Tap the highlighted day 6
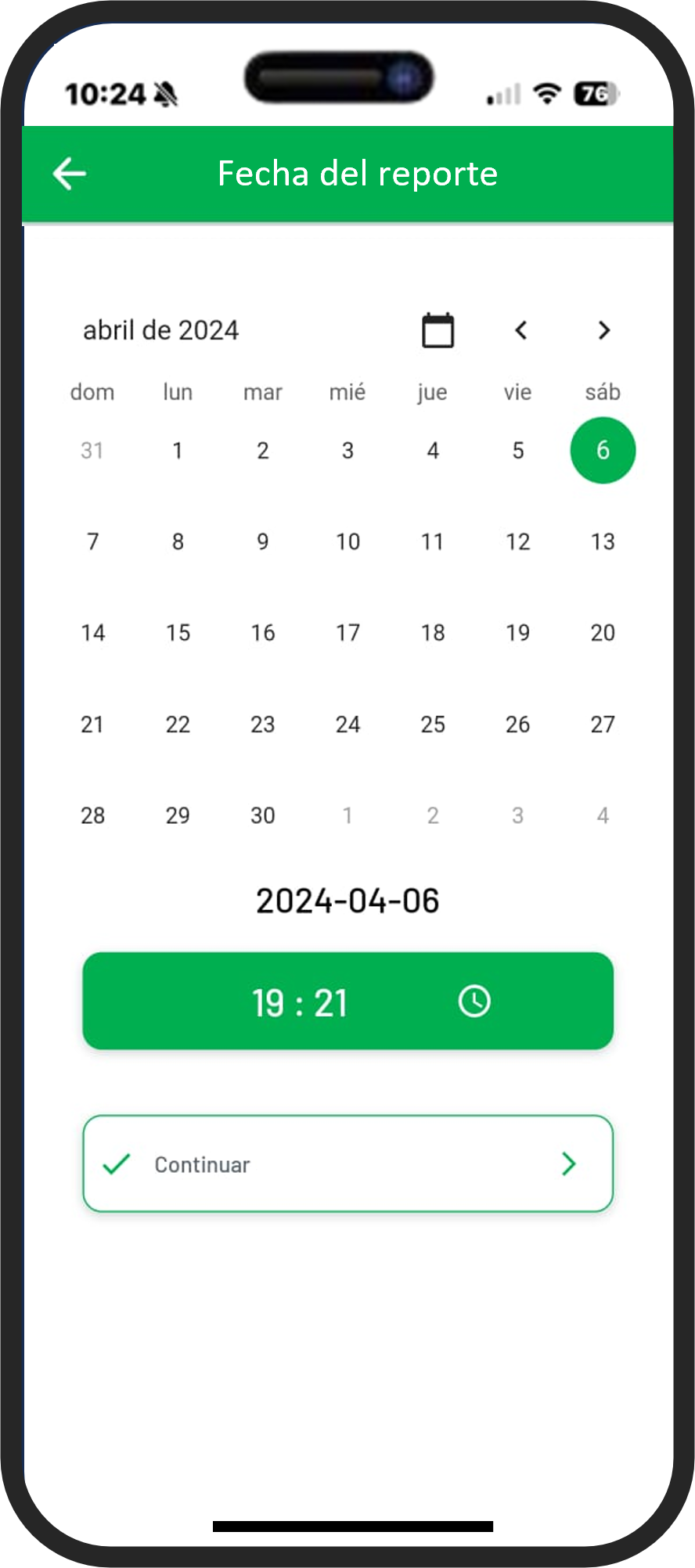This screenshot has width=695, height=1568. [x=603, y=451]
